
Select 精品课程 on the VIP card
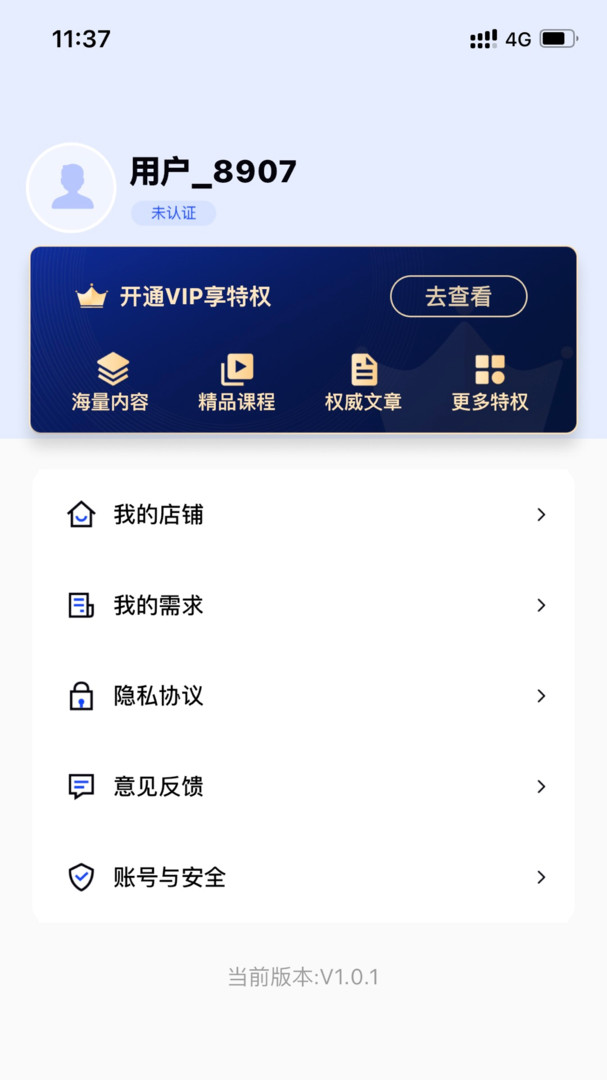pyautogui.click(x=236, y=382)
